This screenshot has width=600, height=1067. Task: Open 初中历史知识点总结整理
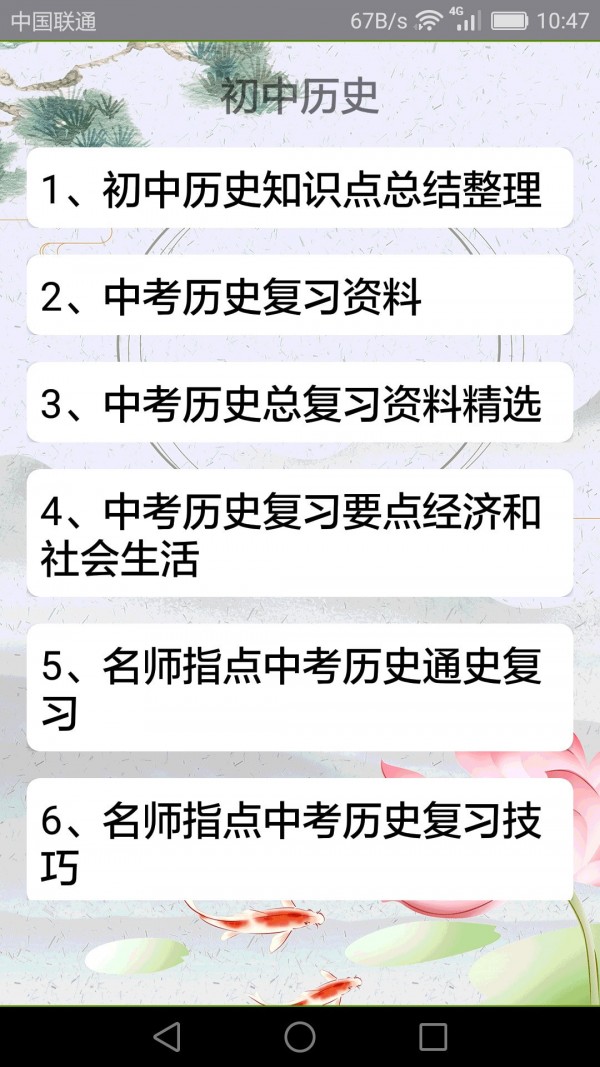(x=300, y=189)
